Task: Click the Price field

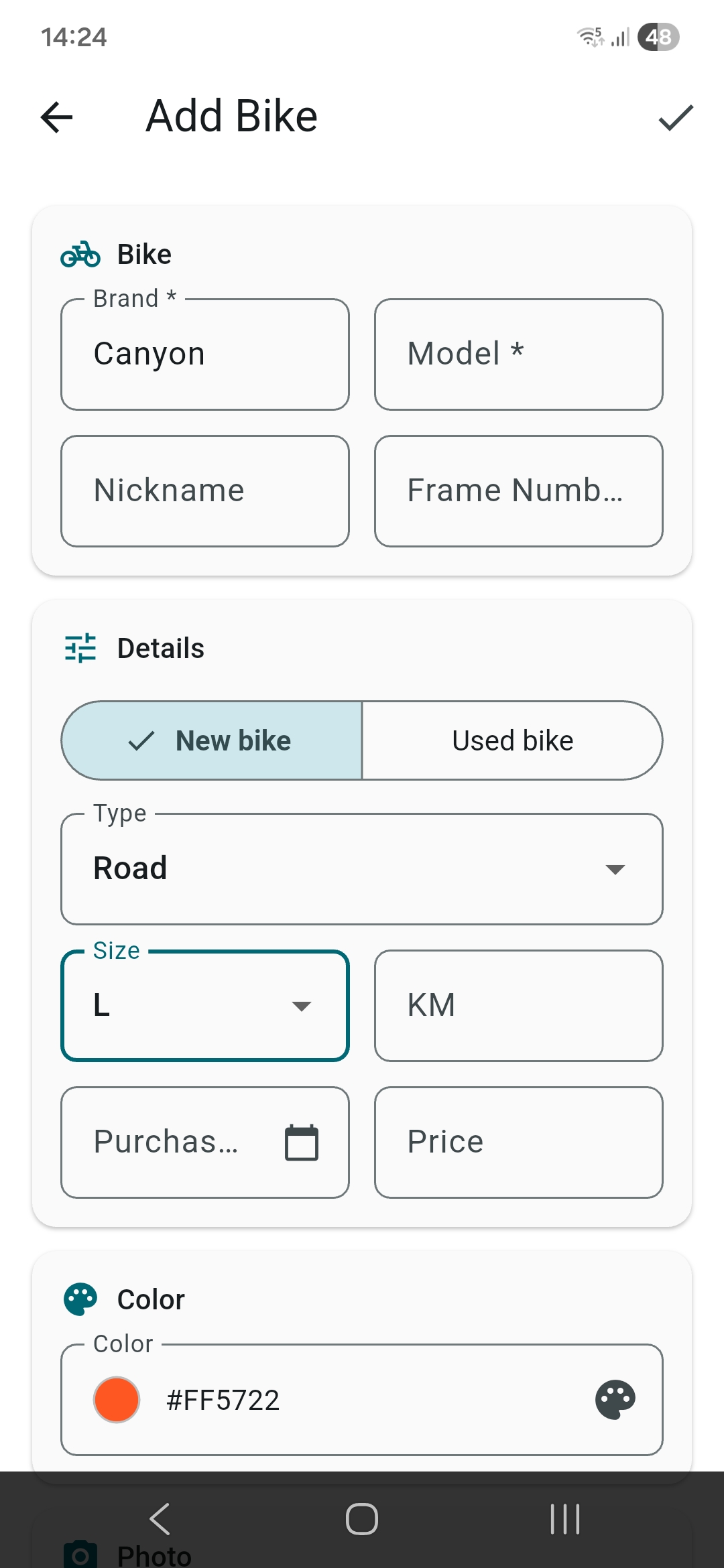Action: pyautogui.click(x=518, y=1141)
